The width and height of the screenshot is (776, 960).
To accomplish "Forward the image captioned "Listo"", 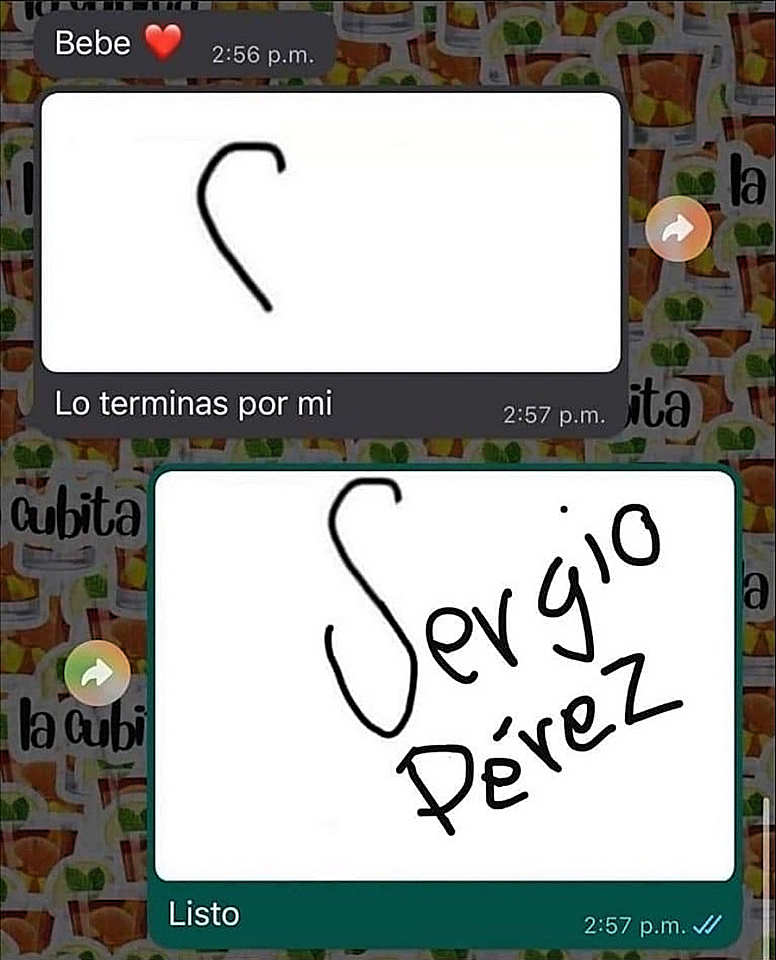I will pyautogui.click(x=97, y=674).
